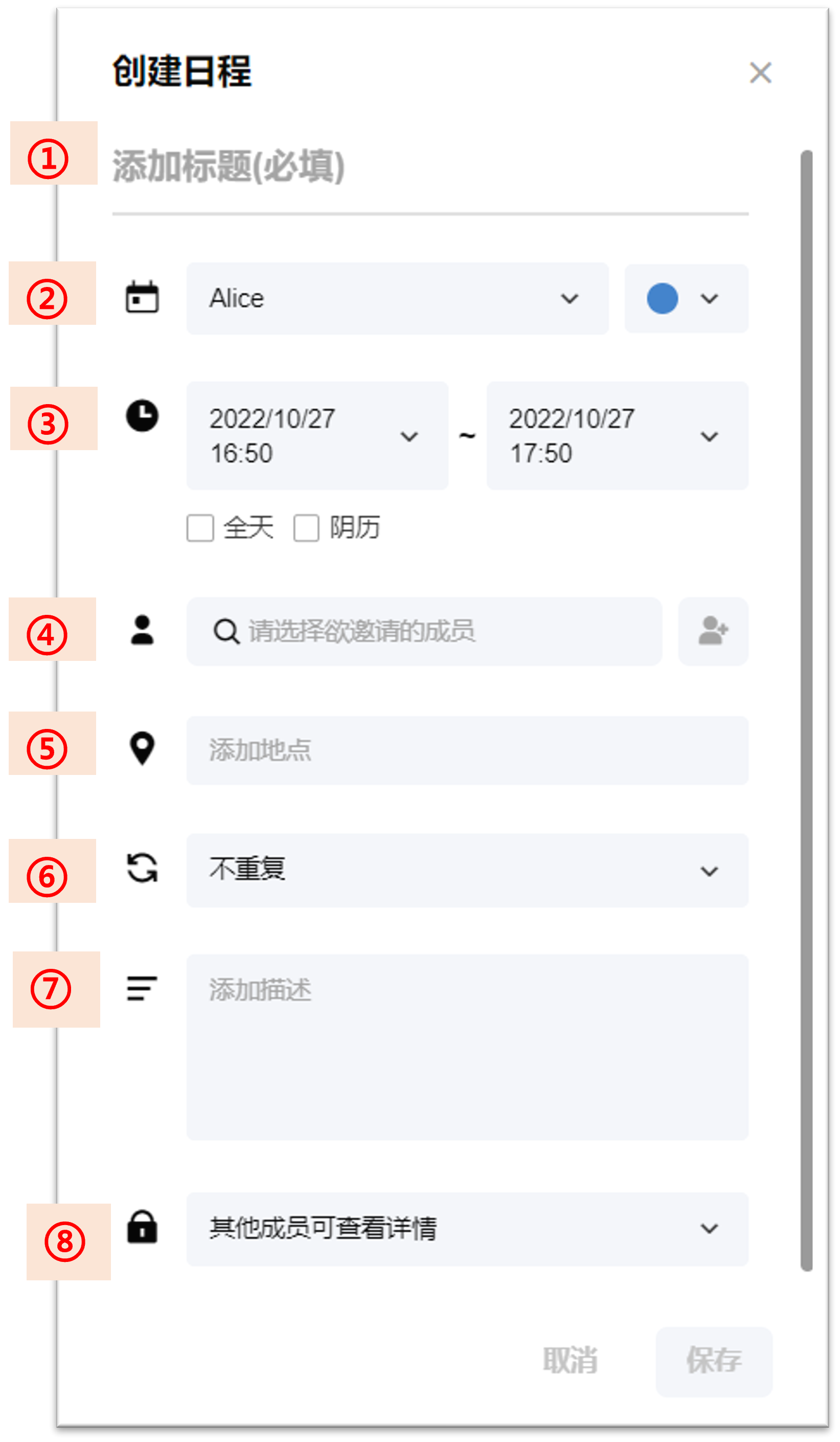Tap the 添加地点 location field
Viewport: 840px width, 1442px height.
467,750
